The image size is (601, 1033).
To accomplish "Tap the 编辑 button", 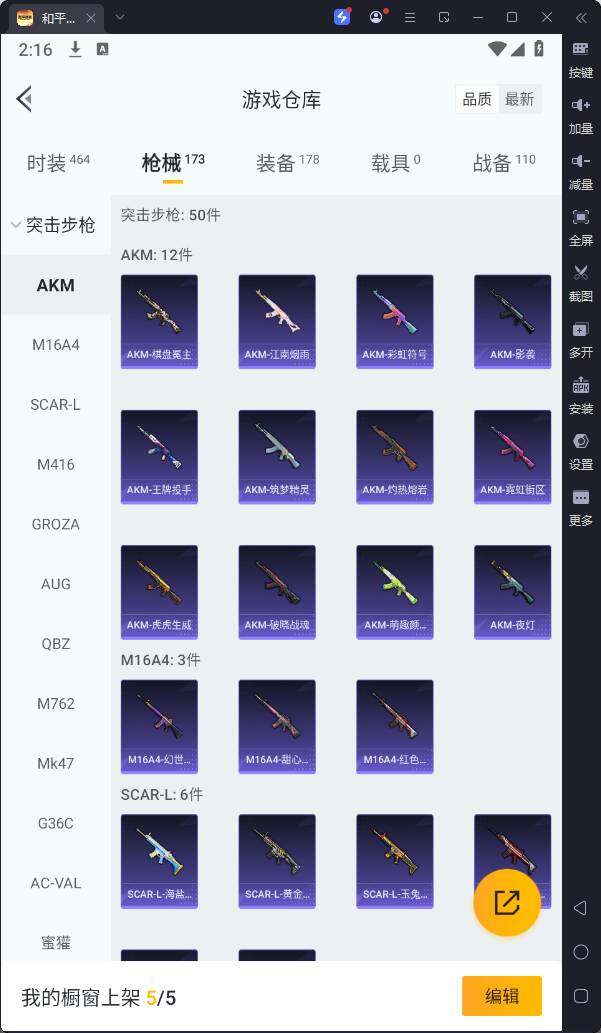I will [502, 996].
